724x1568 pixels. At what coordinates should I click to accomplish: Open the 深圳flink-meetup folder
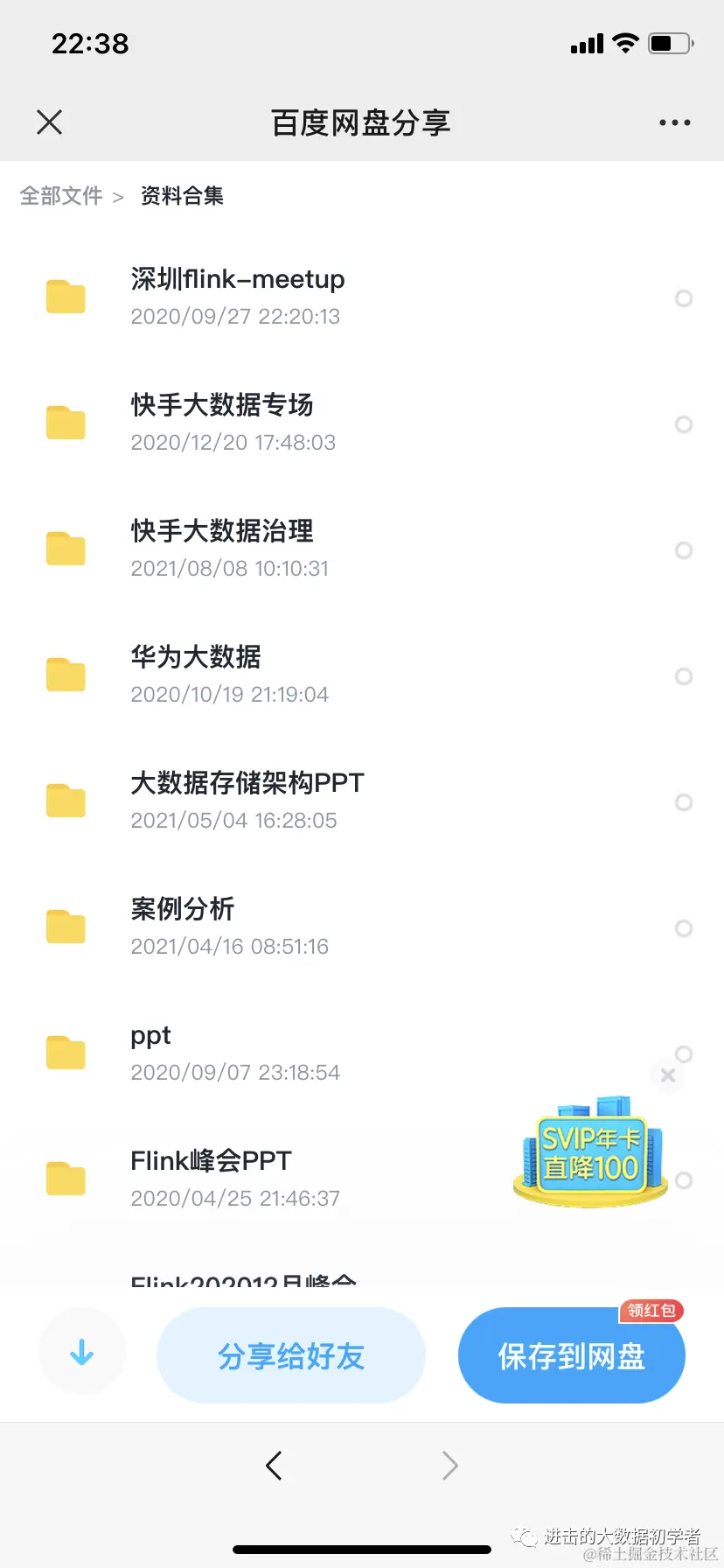[x=237, y=297]
